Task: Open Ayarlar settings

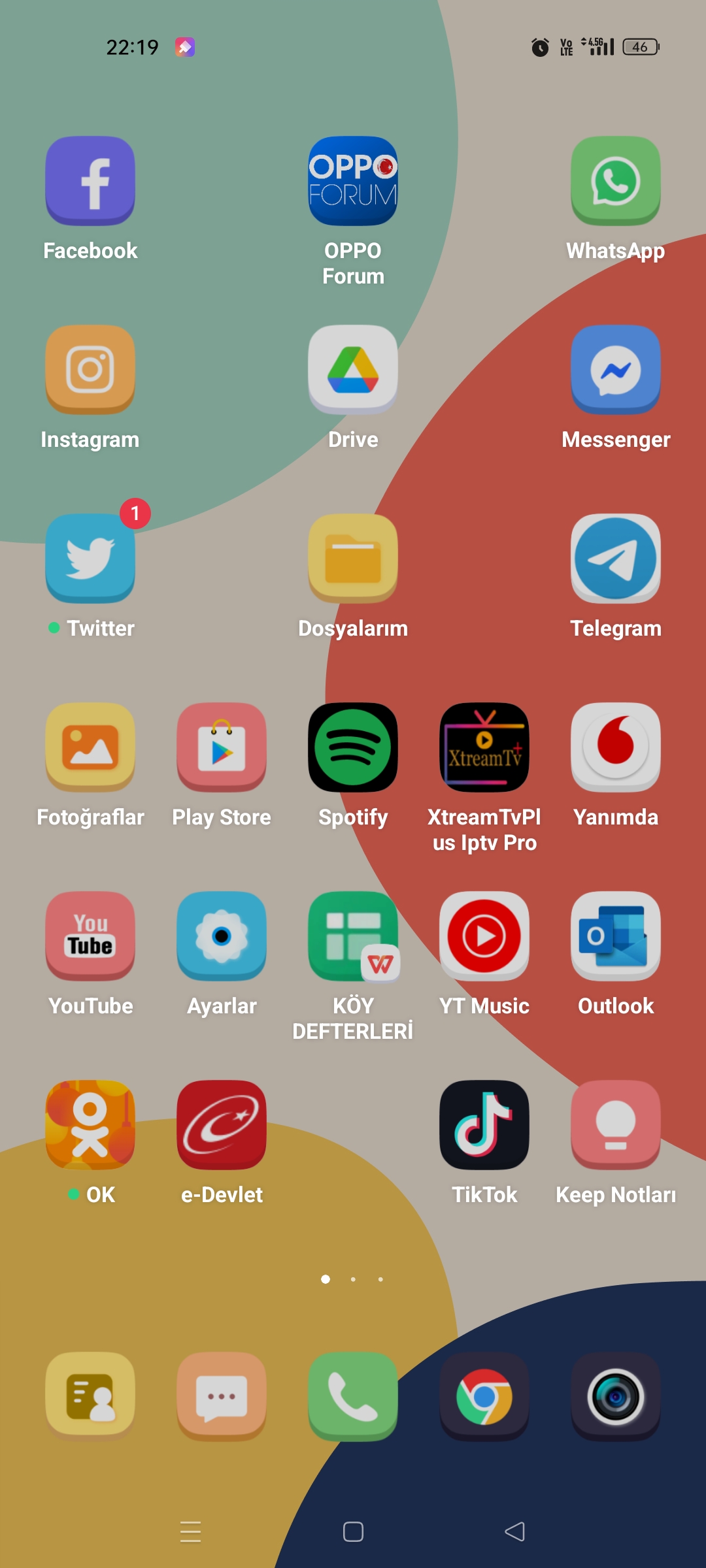Action: tap(222, 936)
